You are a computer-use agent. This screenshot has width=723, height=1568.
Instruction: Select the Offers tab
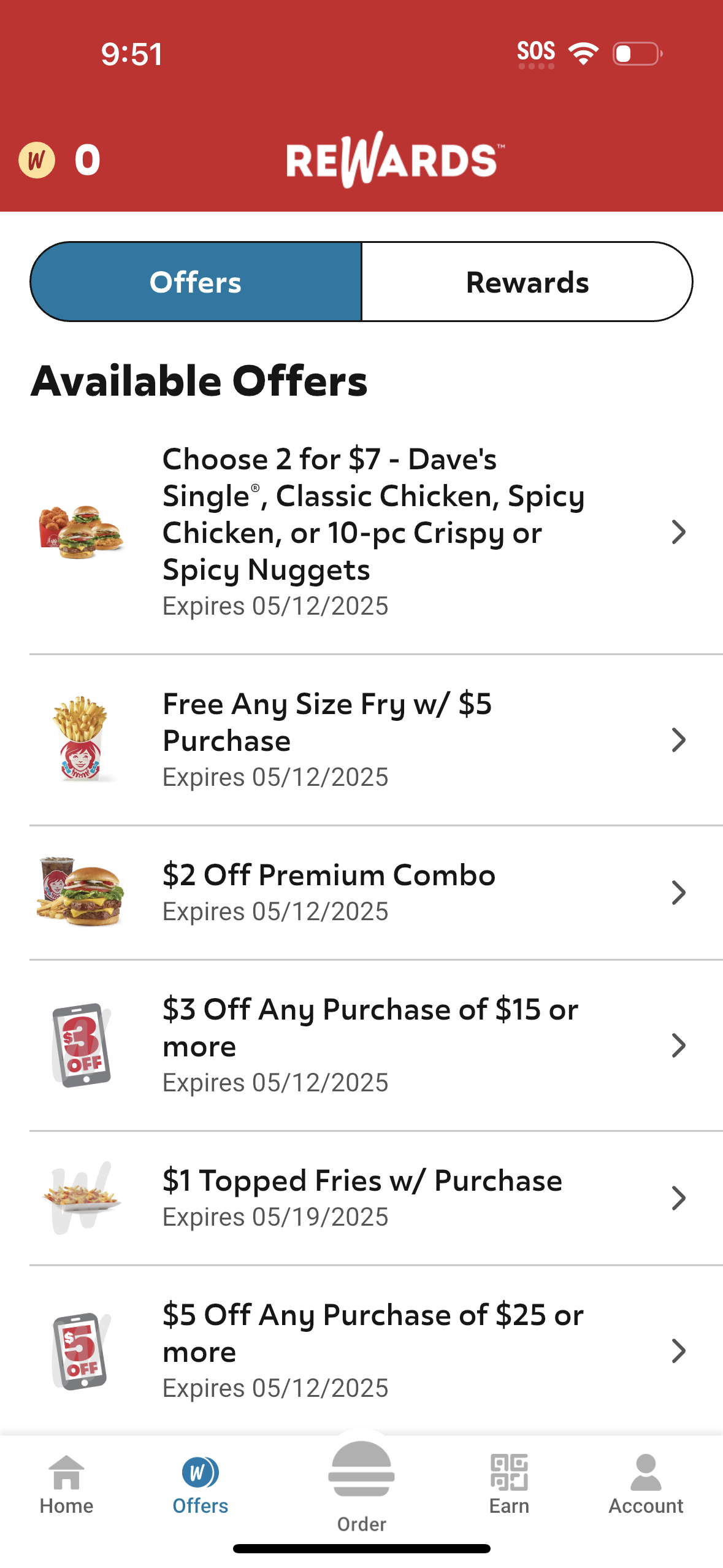(195, 281)
